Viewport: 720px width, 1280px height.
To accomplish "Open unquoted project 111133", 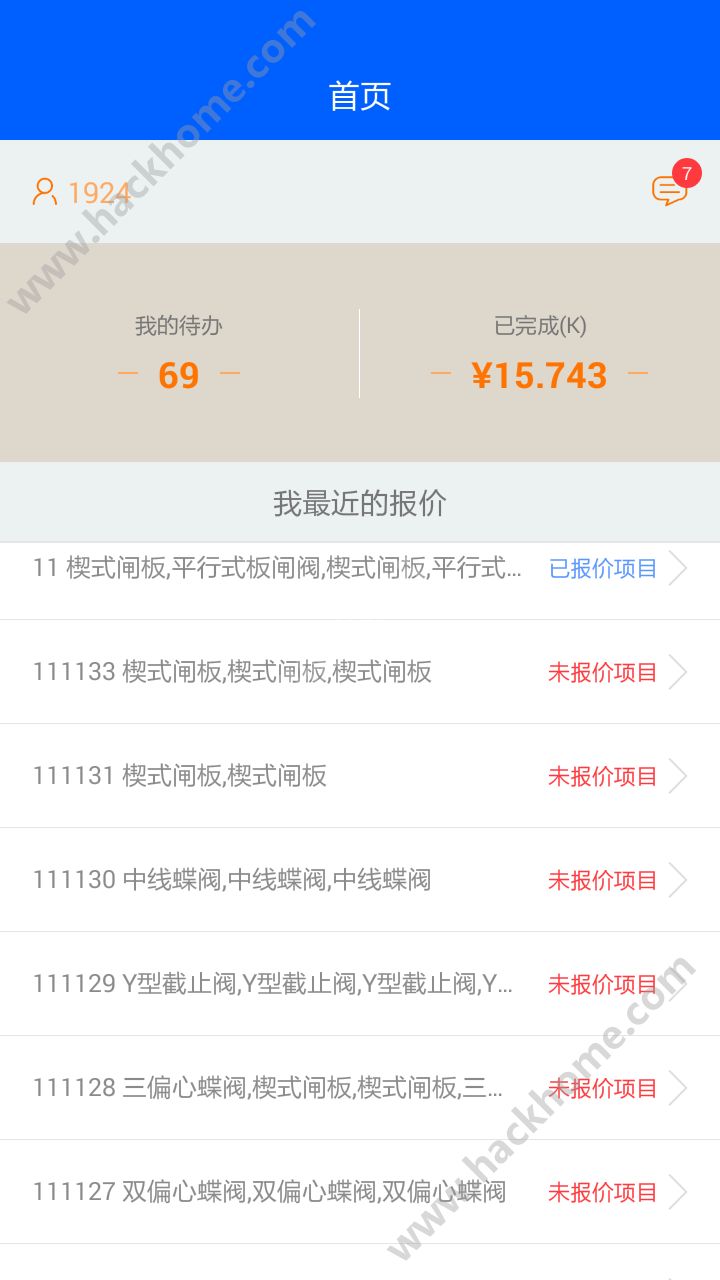I will click(x=360, y=672).
